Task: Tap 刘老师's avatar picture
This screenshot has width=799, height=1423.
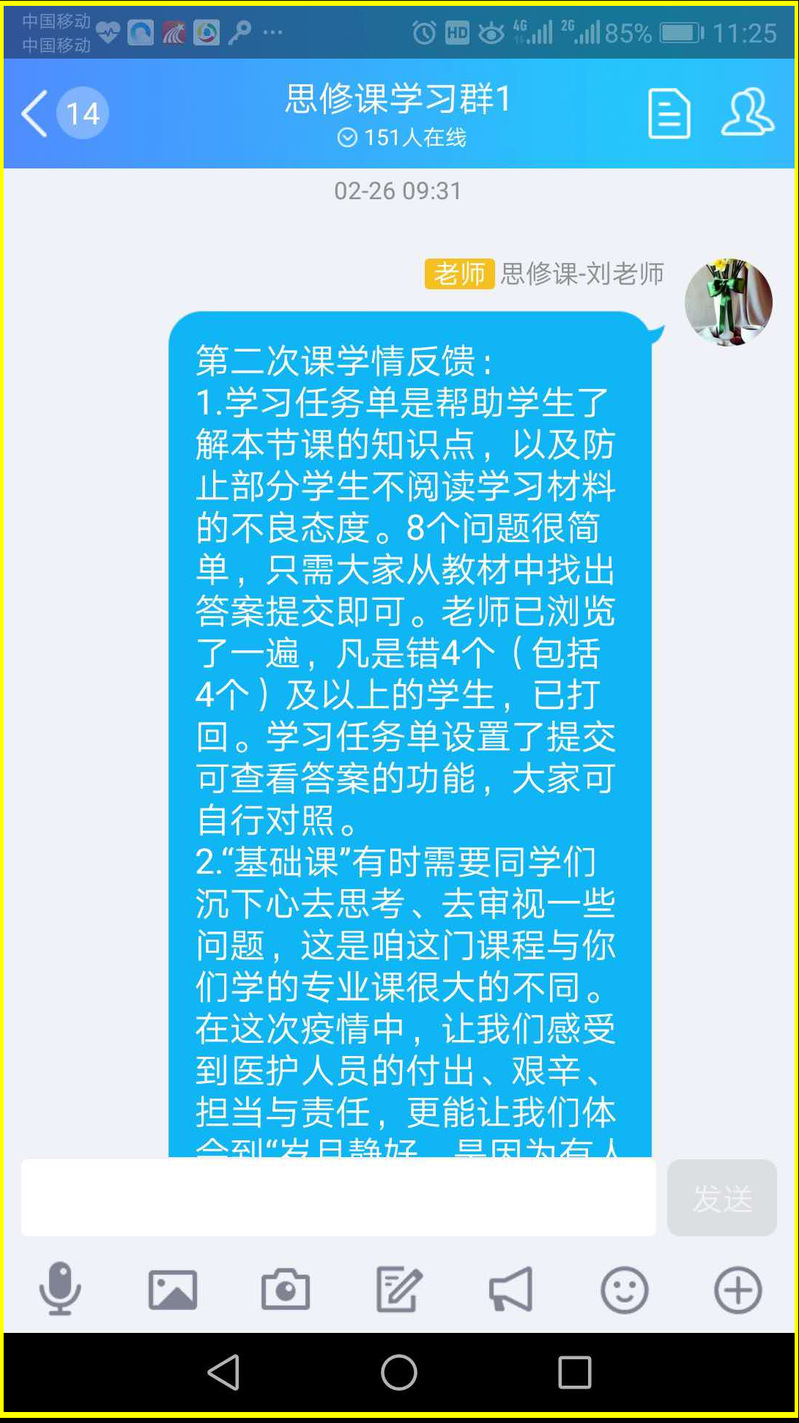Action: tap(728, 302)
